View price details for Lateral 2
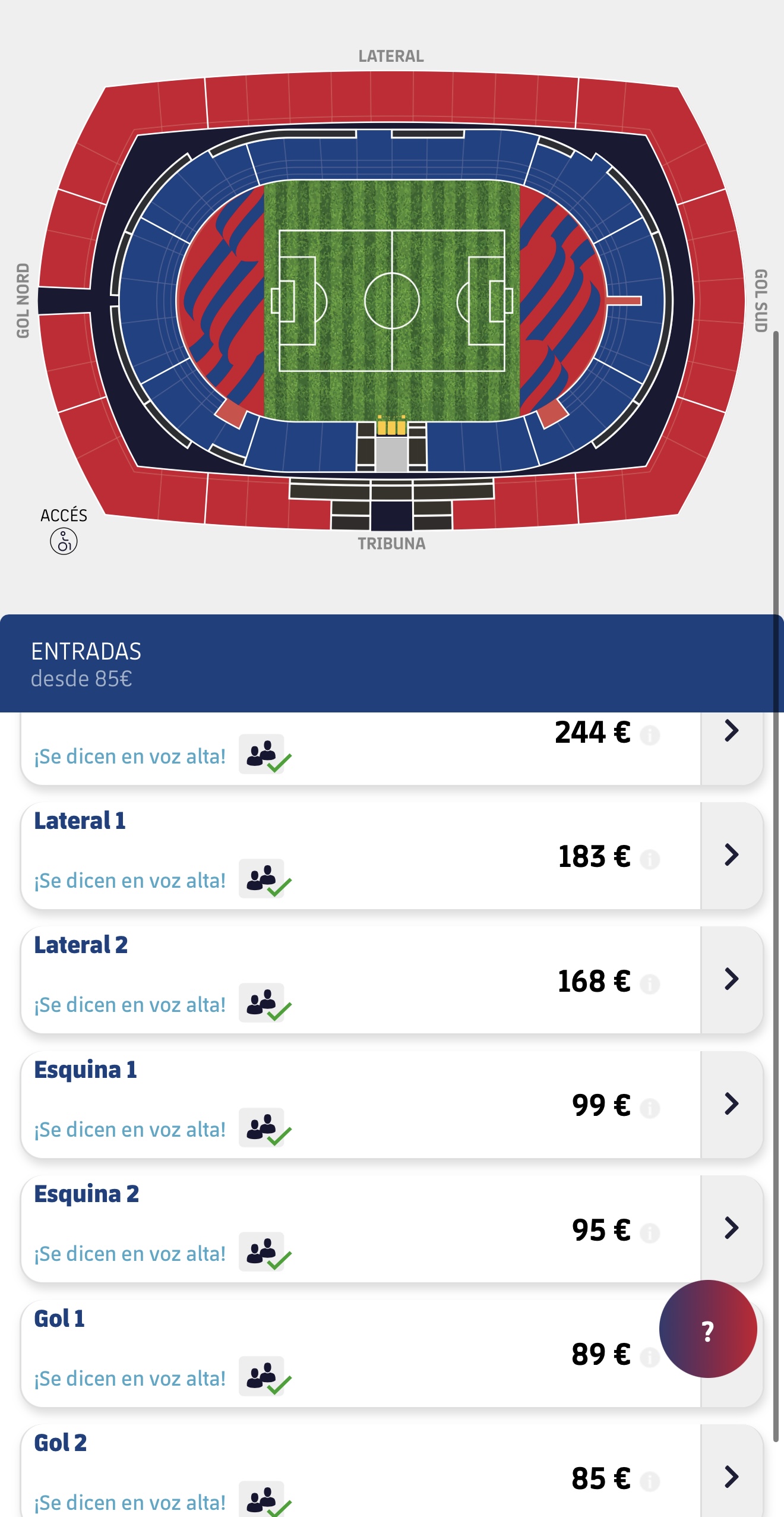The height and width of the screenshot is (1517, 784). (650, 984)
